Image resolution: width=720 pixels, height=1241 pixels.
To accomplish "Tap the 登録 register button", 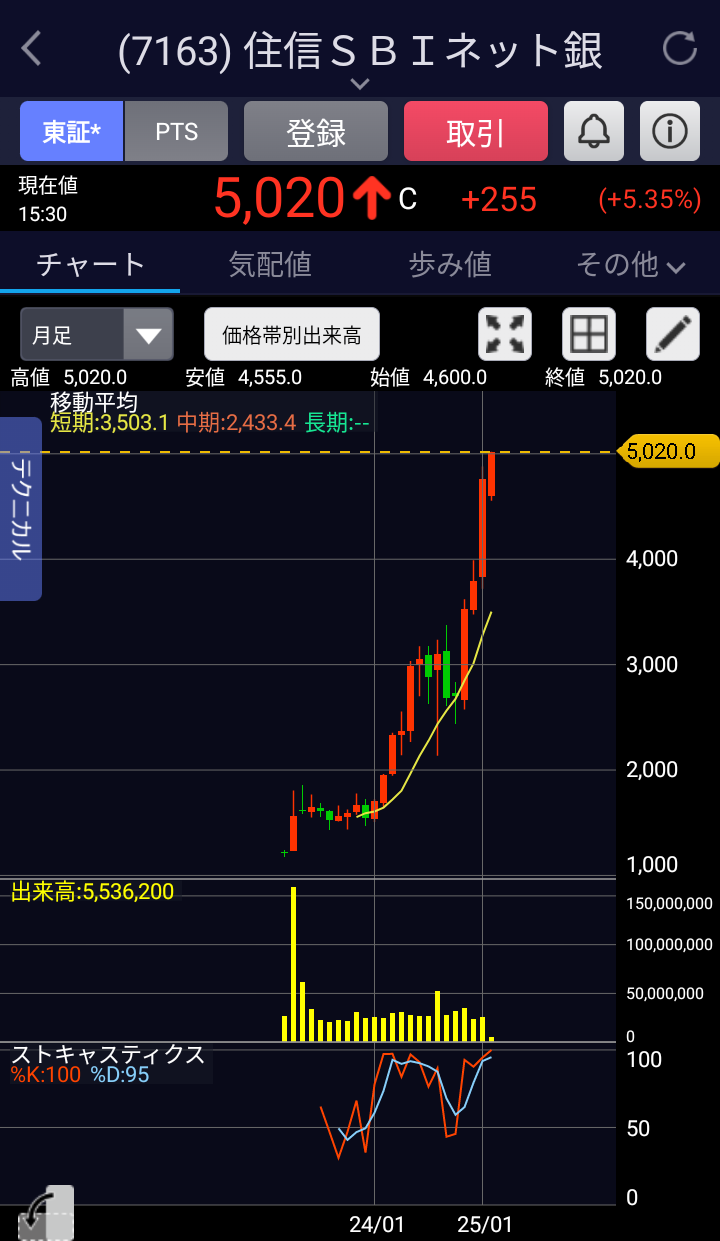I will (316, 132).
